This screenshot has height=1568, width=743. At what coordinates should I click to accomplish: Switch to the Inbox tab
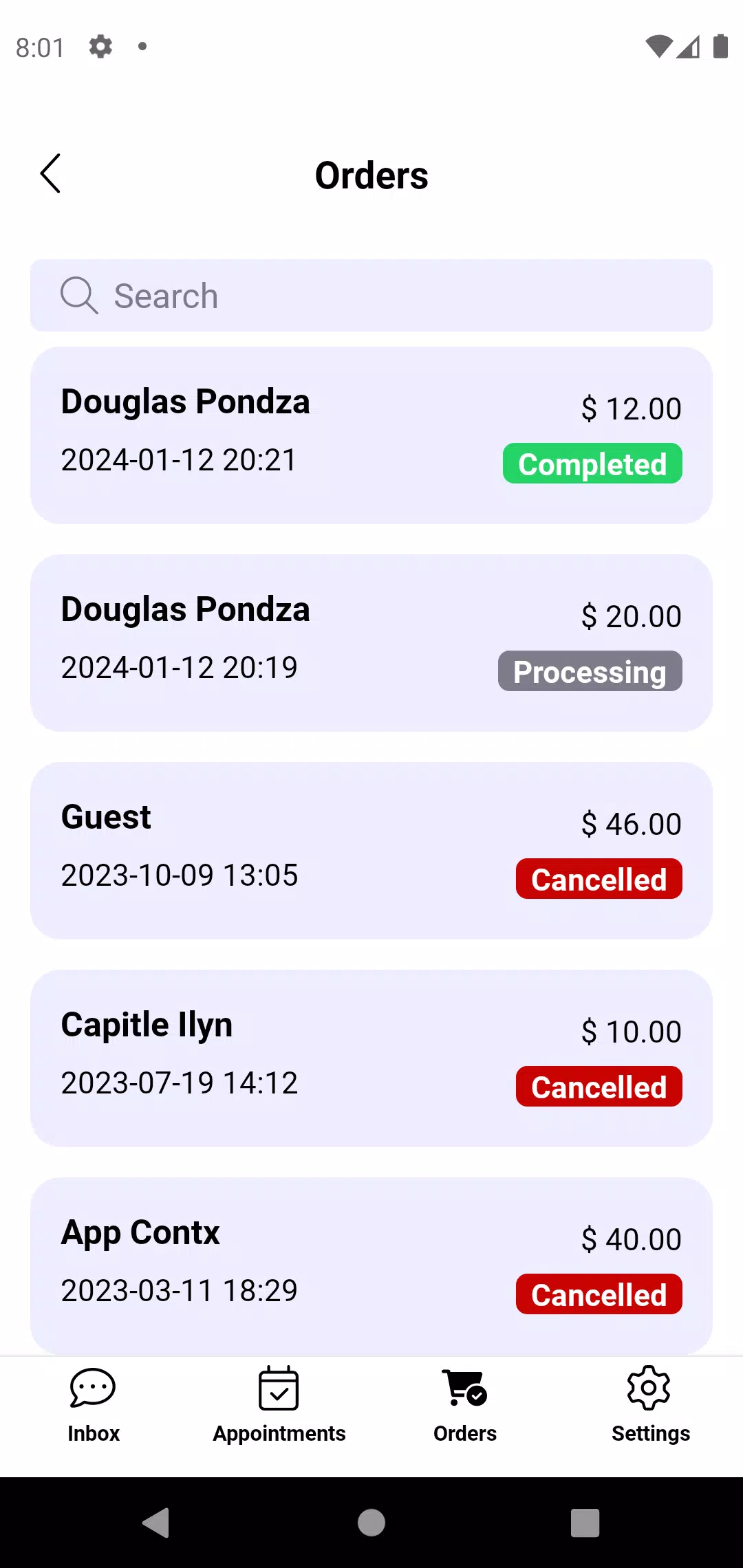93,1405
